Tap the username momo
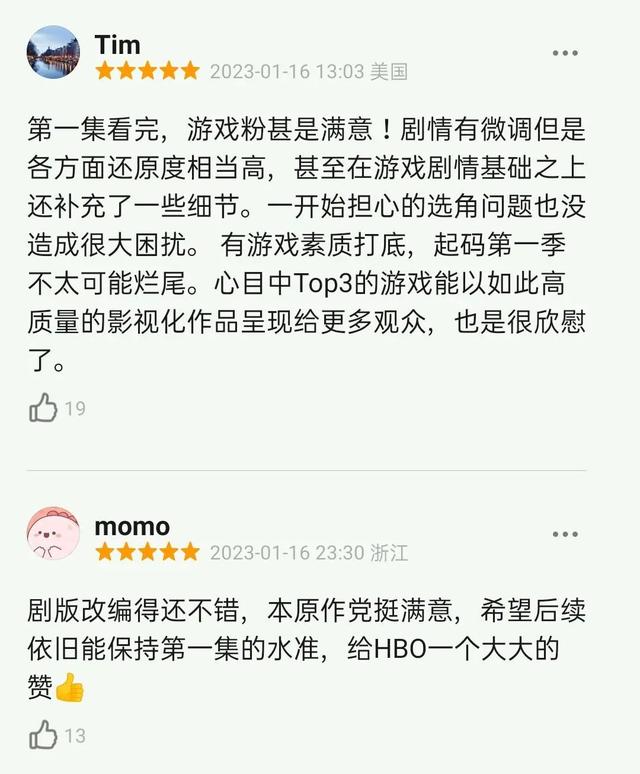Image resolution: width=640 pixels, height=774 pixels. pyautogui.click(x=131, y=525)
